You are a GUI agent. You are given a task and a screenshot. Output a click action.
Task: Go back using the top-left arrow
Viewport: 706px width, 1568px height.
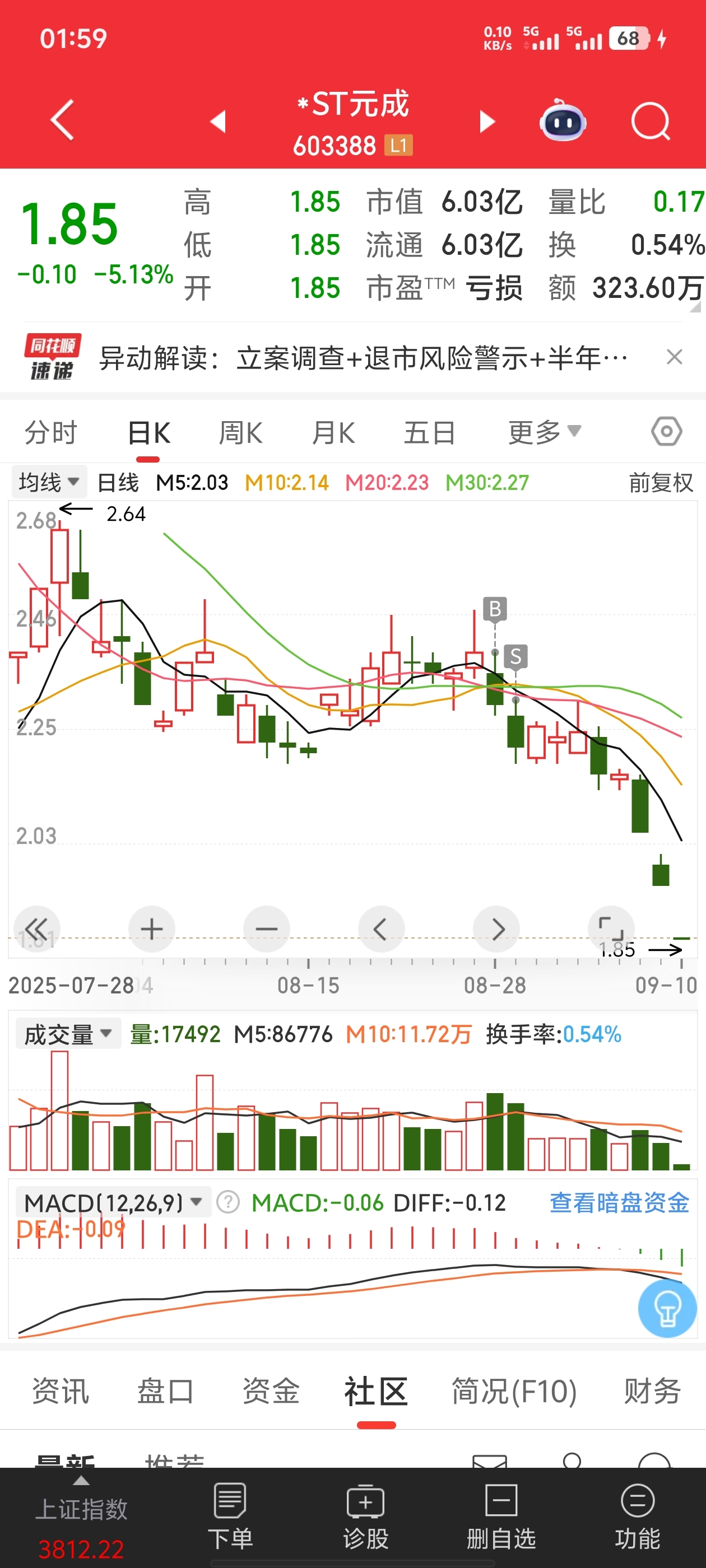(63, 120)
